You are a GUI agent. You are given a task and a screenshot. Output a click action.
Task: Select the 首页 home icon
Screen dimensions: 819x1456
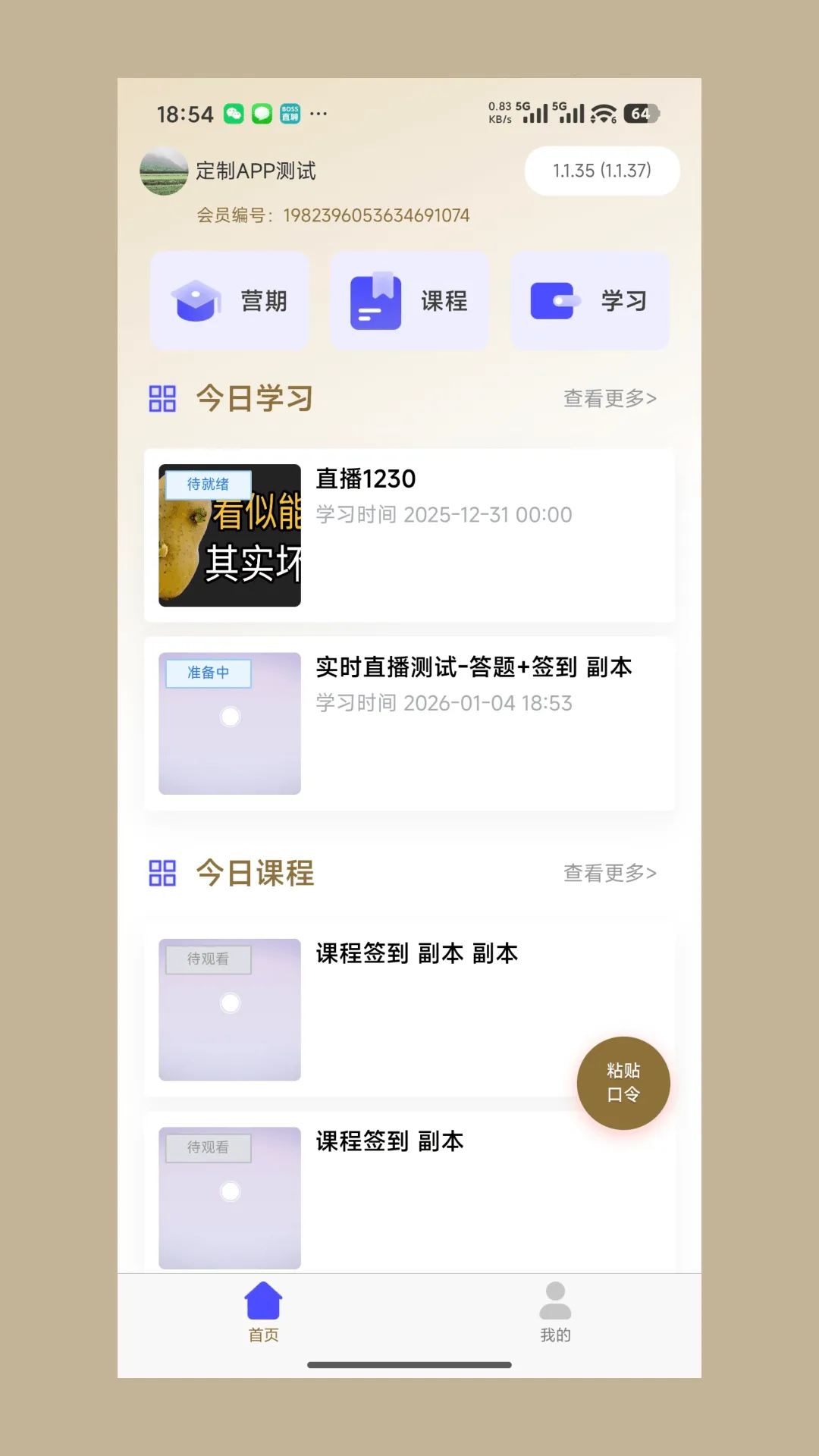pyautogui.click(x=262, y=1300)
